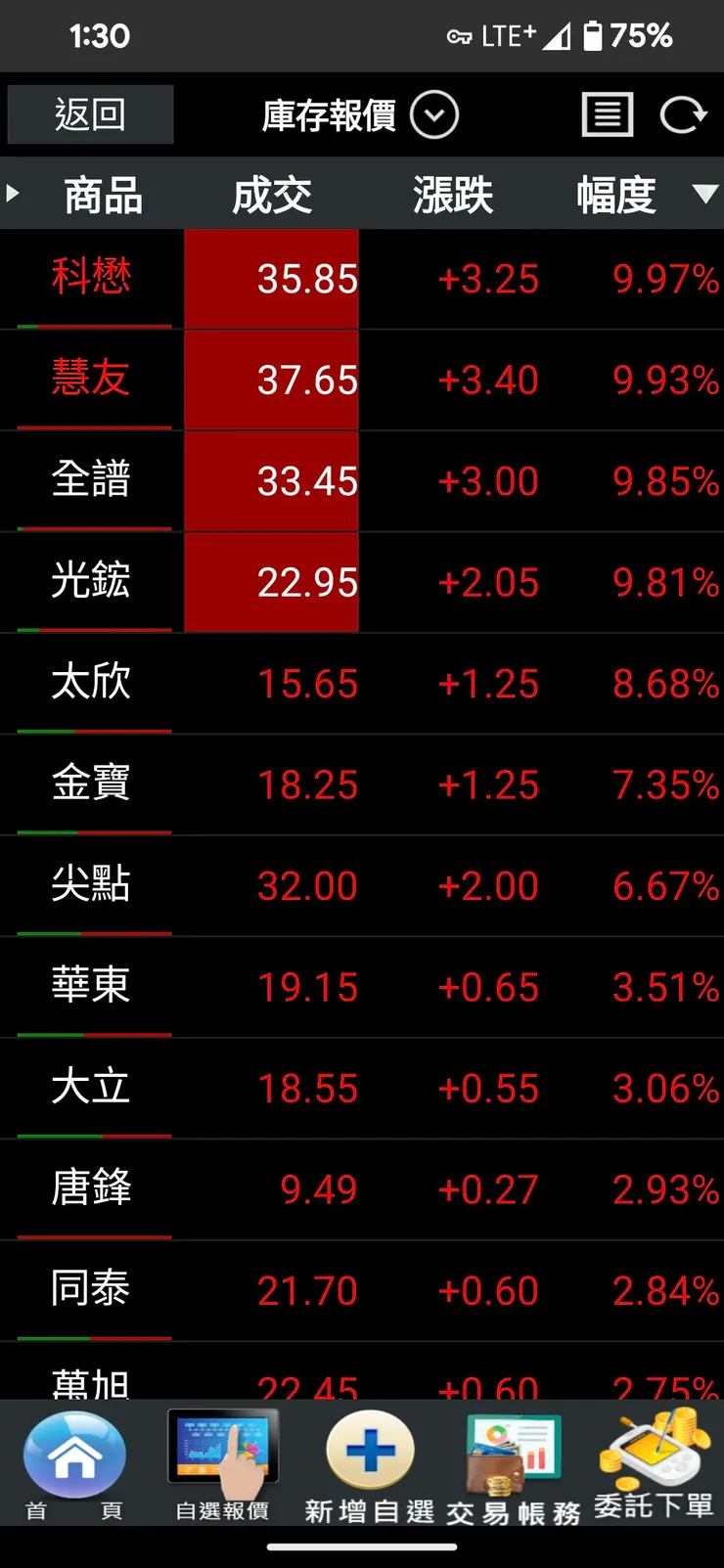Tap the 返回 back button
The image size is (724, 1568).
click(90, 114)
